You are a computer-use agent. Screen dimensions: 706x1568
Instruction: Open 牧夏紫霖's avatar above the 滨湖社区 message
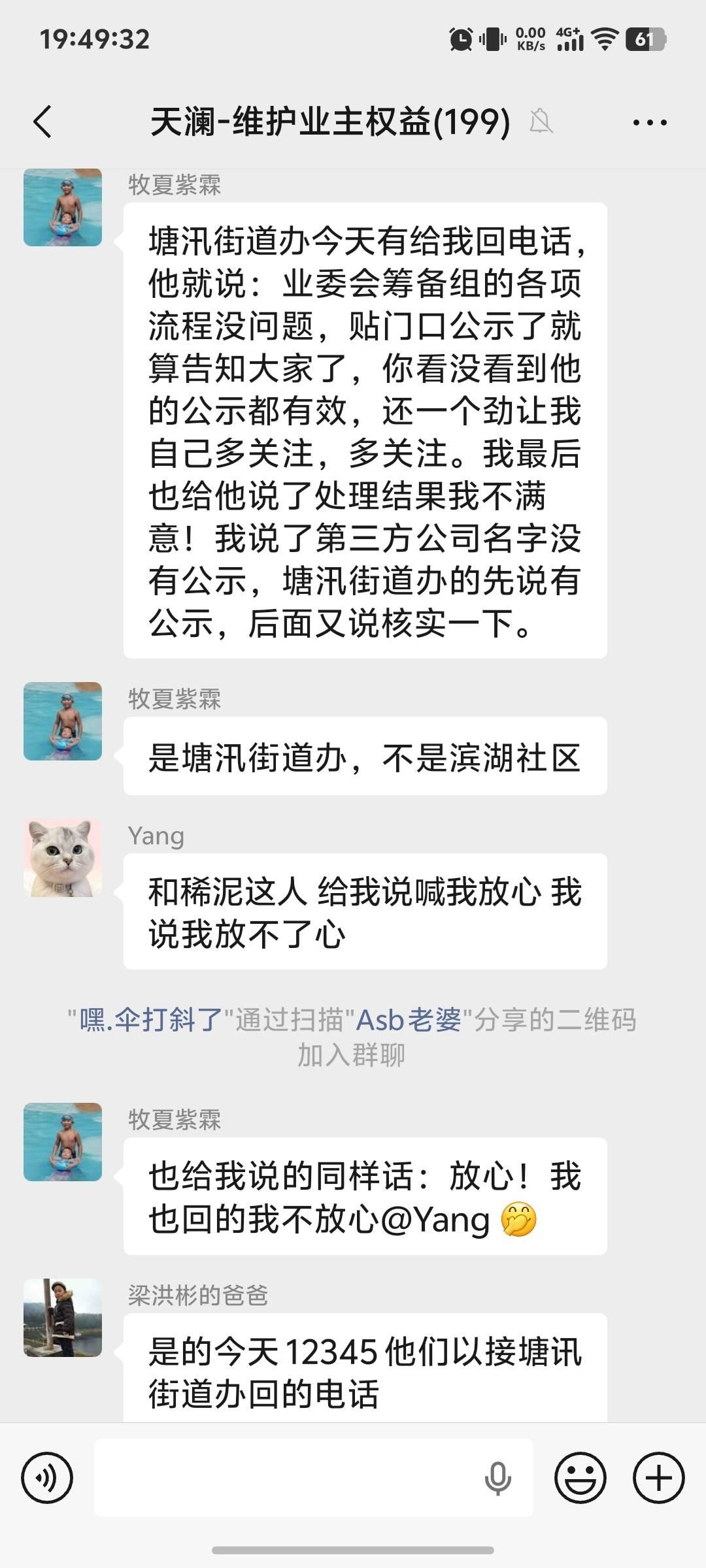(x=63, y=721)
